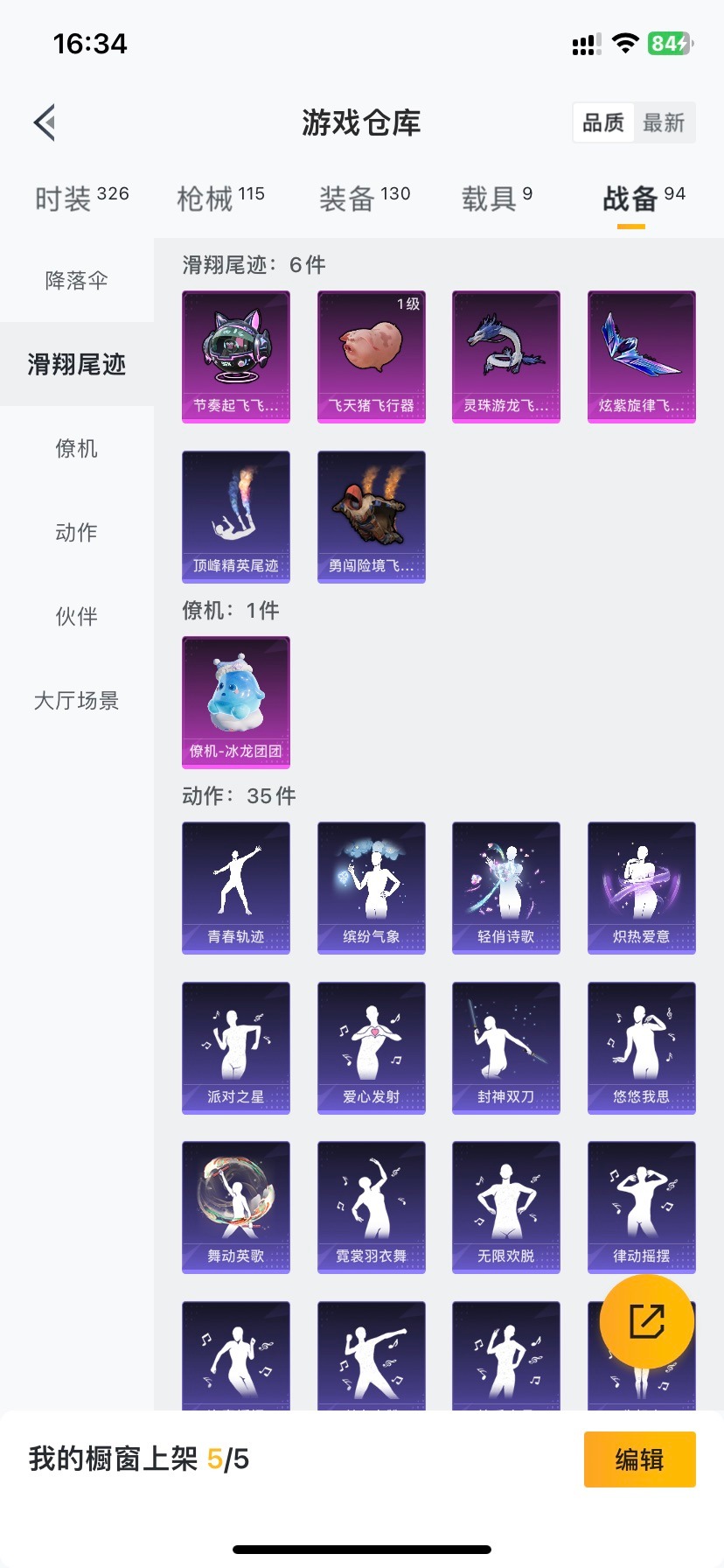Switch to the 装备 tab

coord(364,199)
